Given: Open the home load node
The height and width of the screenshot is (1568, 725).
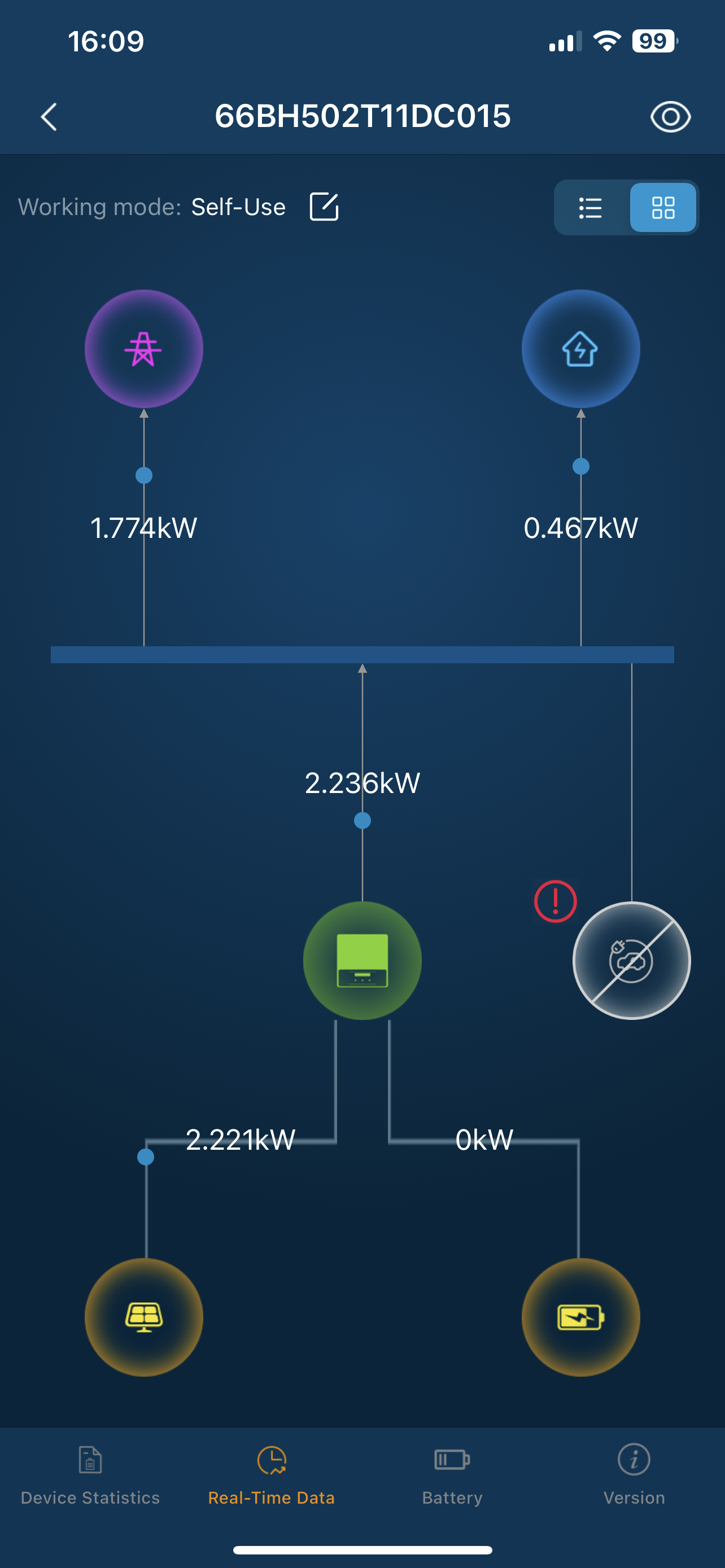Looking at the screenshot, I should (x=580, y=349).
